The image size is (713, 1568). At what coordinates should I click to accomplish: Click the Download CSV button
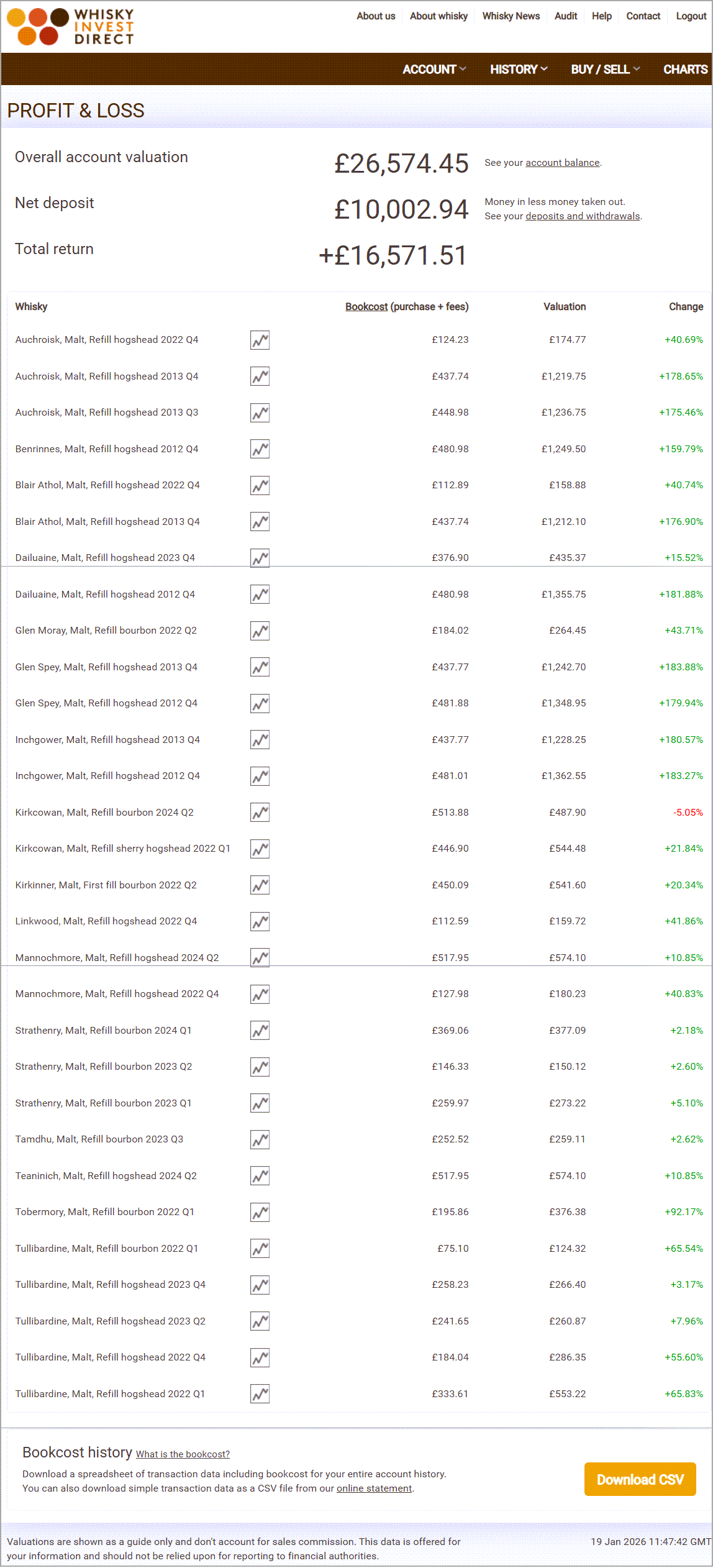pos(640,1479)
